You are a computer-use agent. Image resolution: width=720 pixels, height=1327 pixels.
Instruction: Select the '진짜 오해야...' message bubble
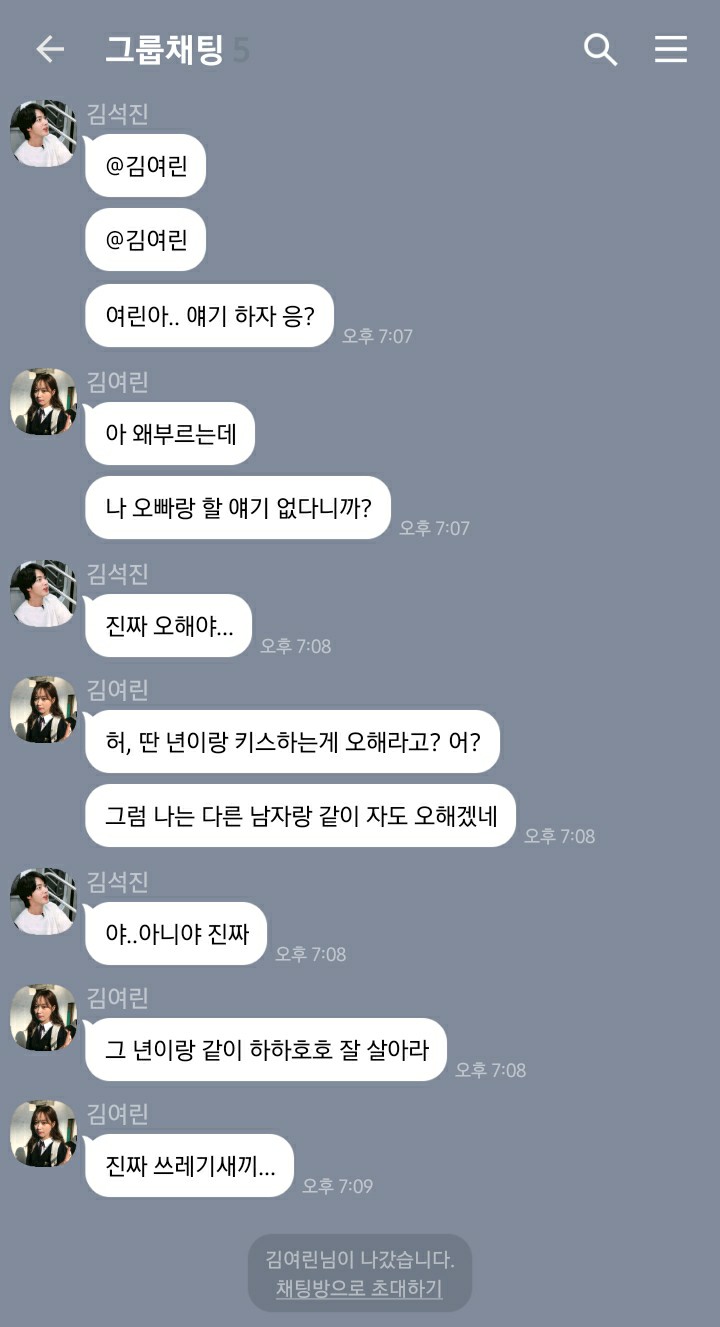[168, 625]
